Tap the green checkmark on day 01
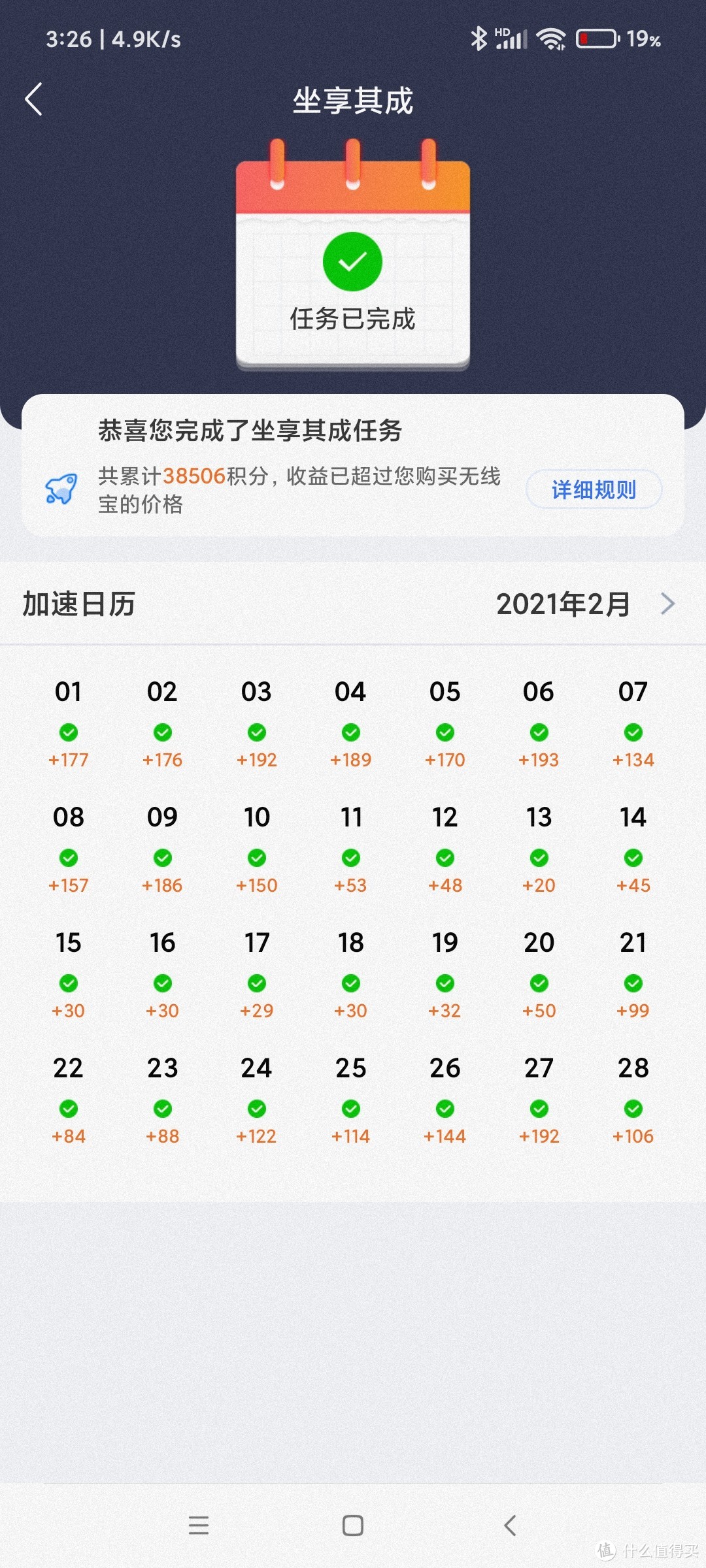 click(69, 732)
